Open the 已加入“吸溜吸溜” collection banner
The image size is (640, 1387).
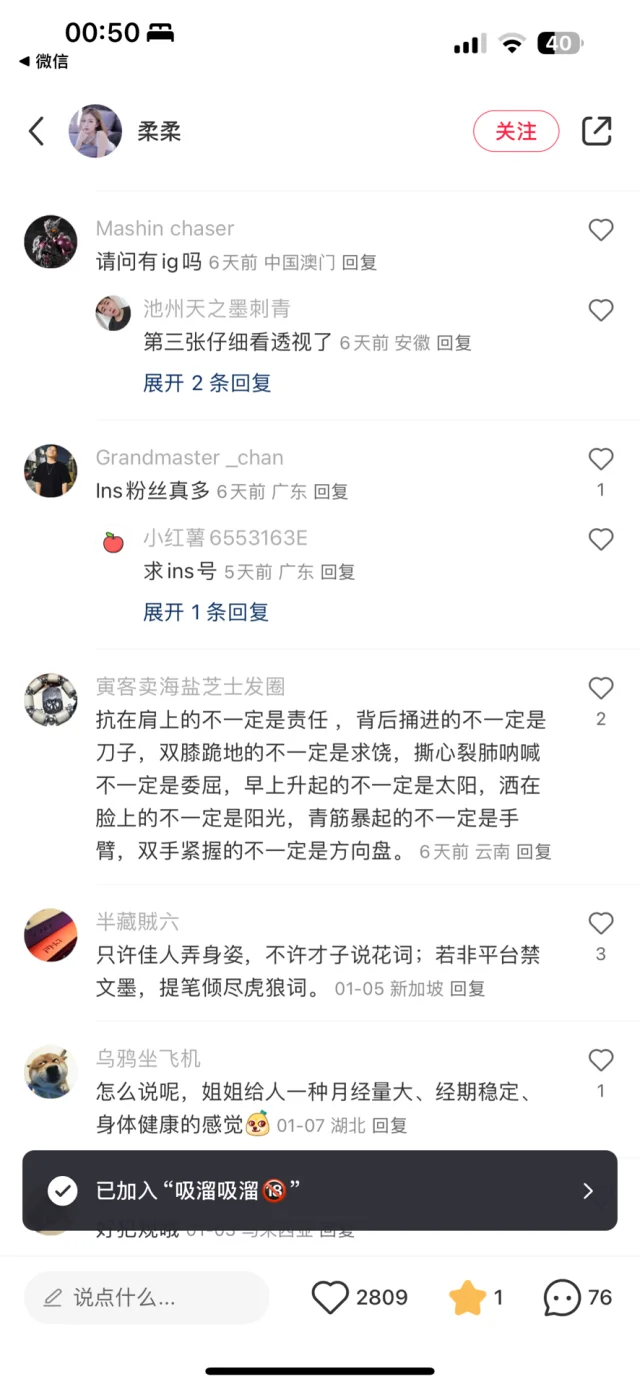click(x=319, y=1190)
